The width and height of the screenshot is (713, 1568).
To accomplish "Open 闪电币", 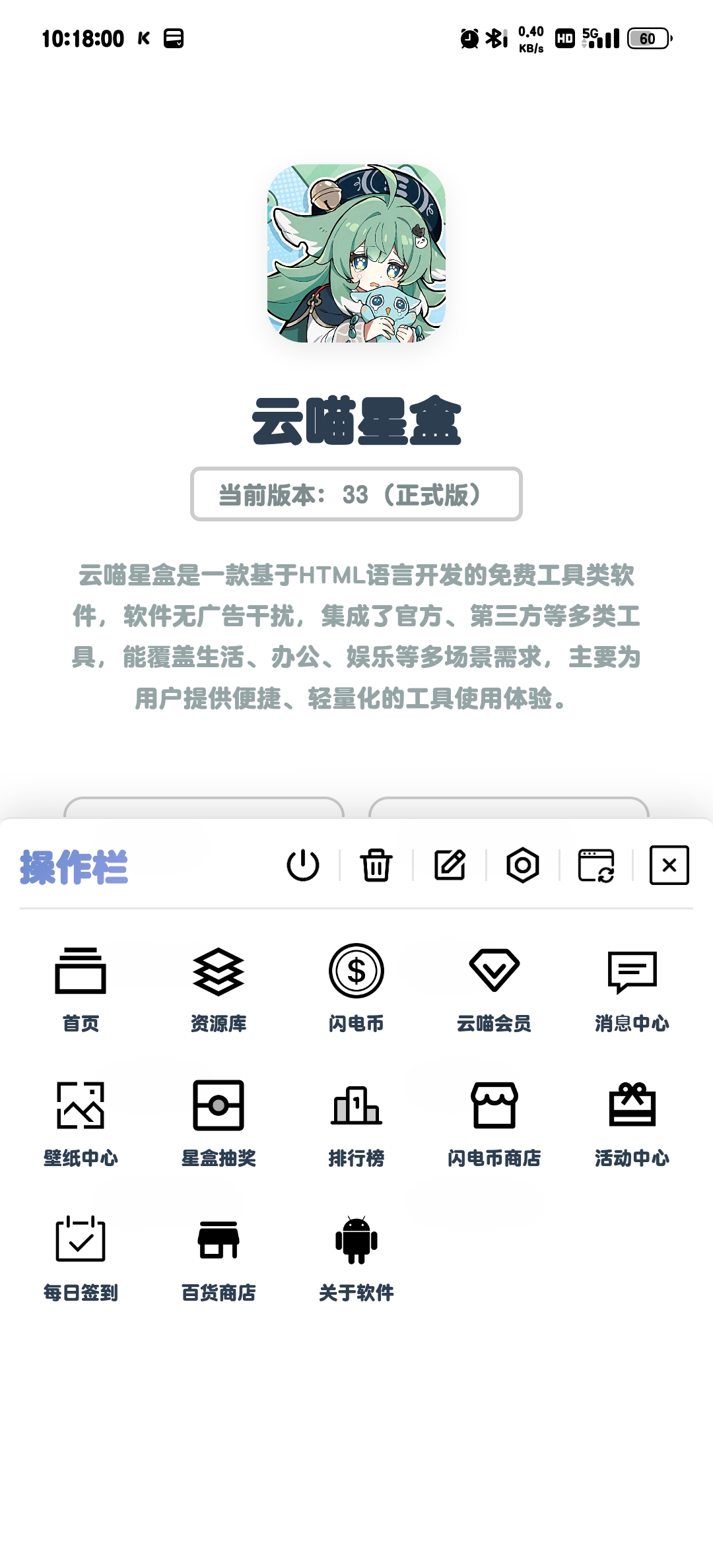I will [356, 988].
